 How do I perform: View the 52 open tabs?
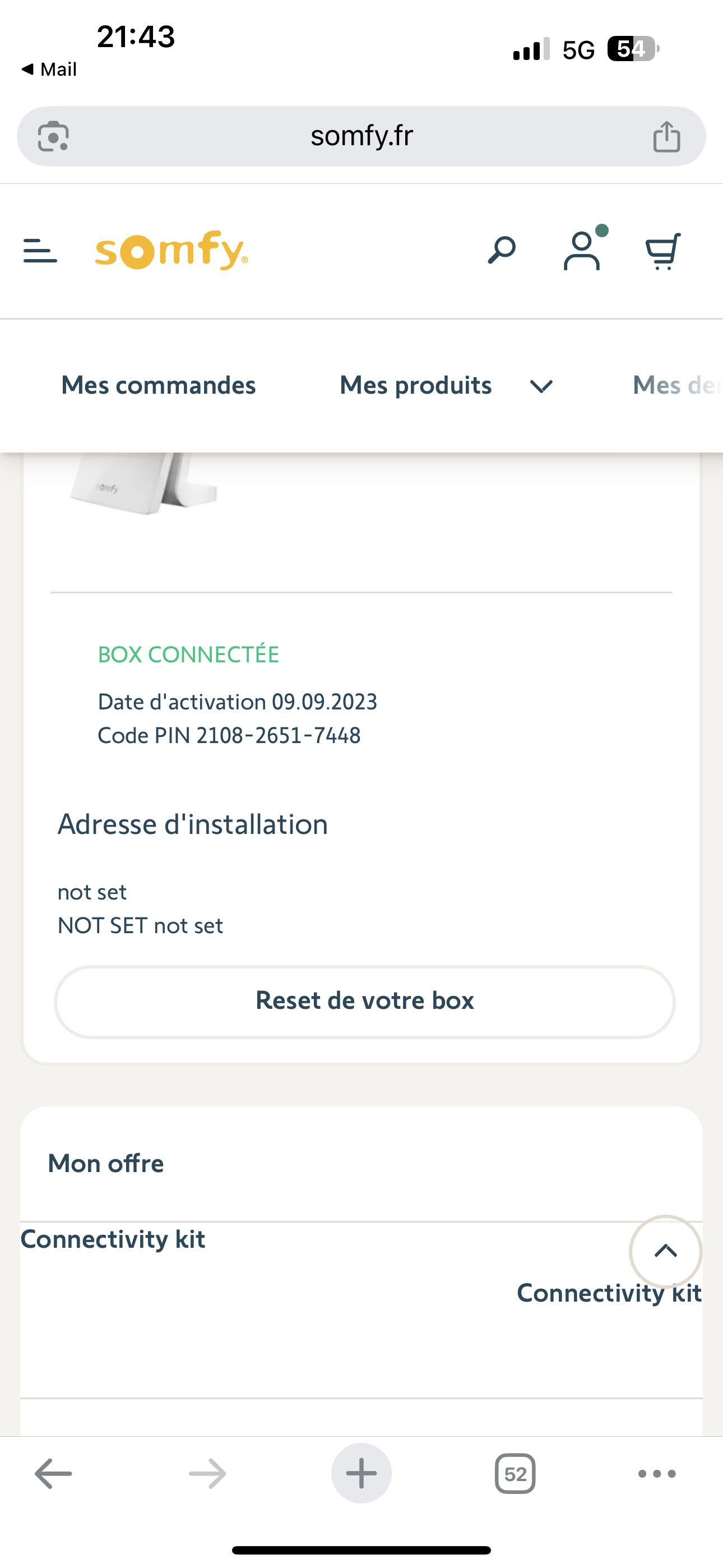515,1474
